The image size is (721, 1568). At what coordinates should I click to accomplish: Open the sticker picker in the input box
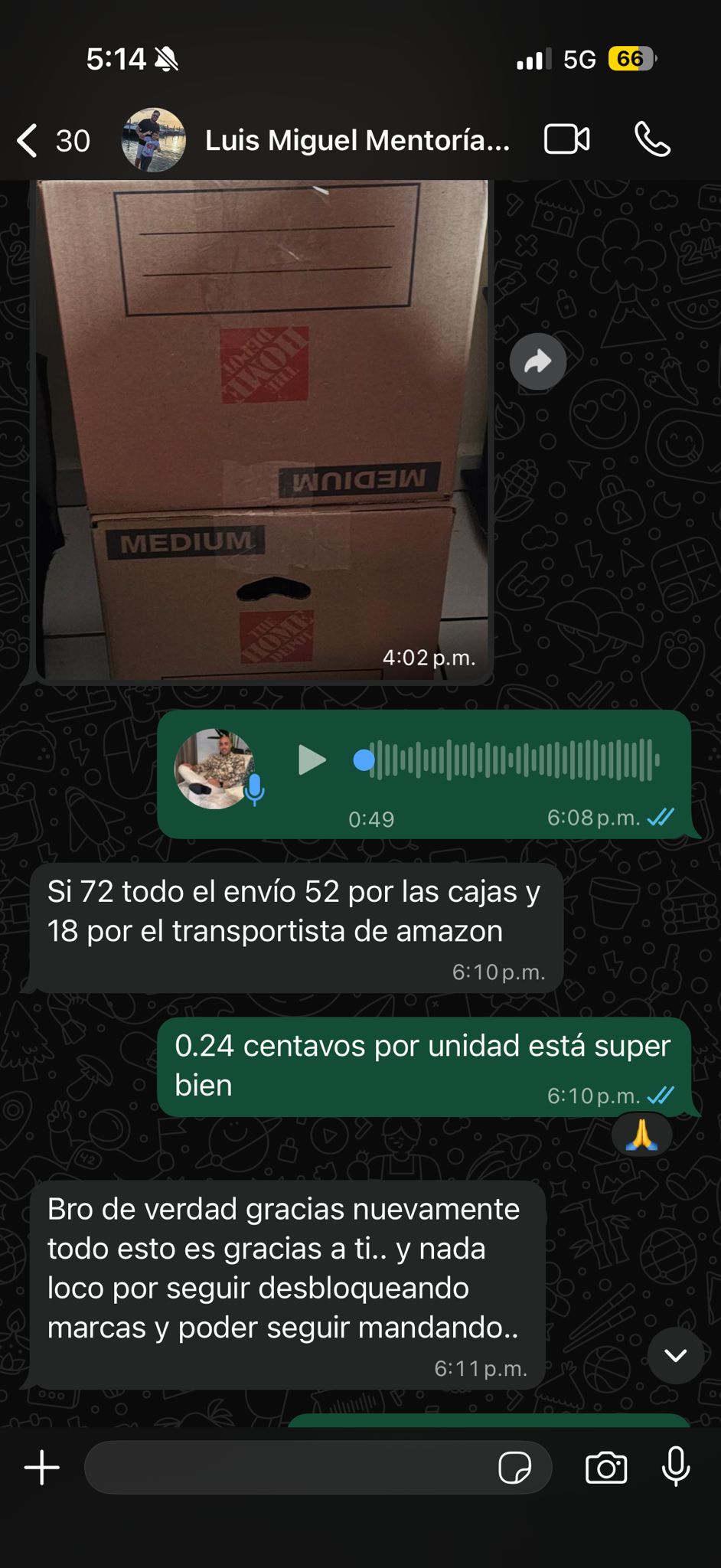pos(514,1468)
